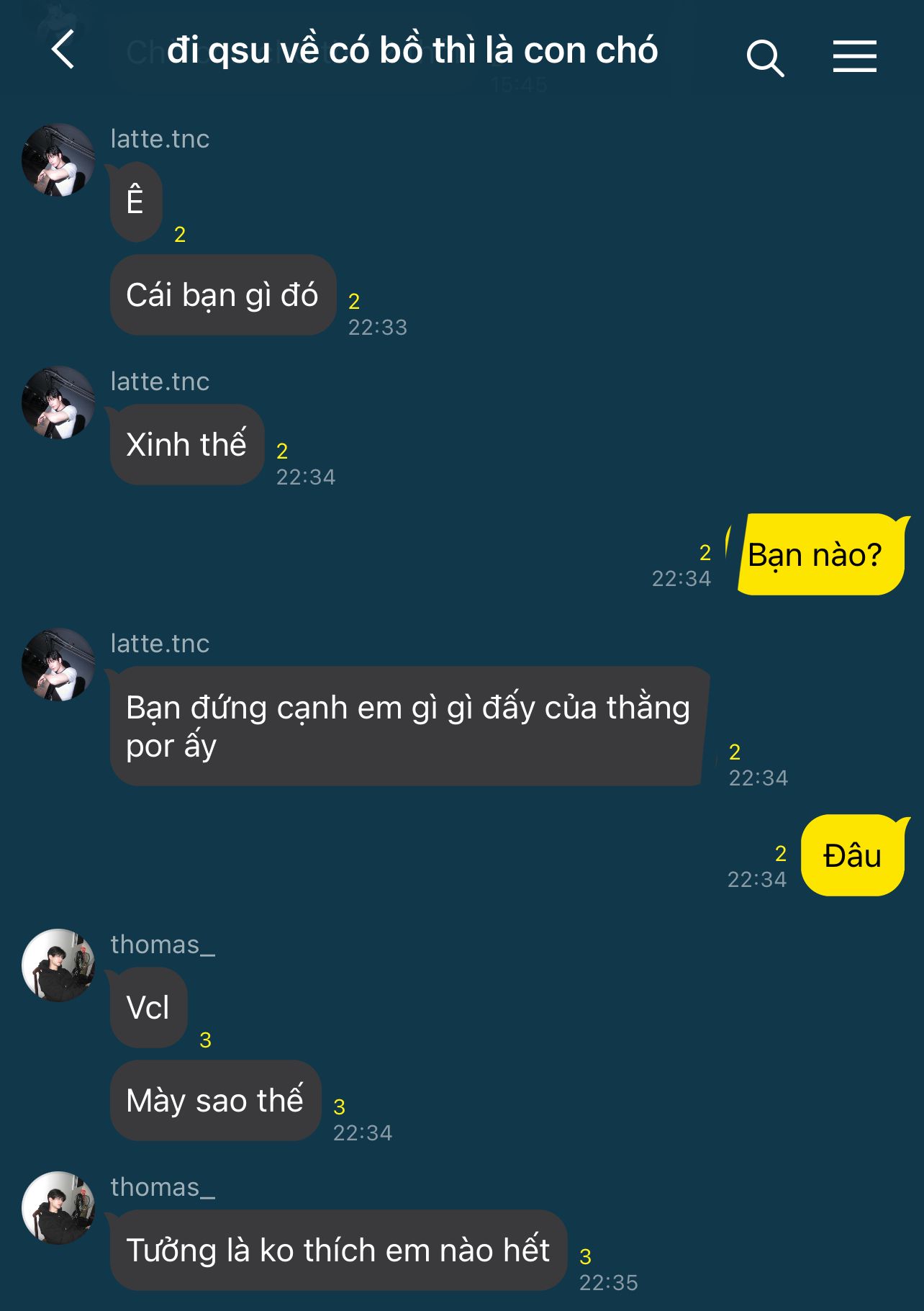
Task: View thomas_'s profile picture next to 'Tưởng là ko thích'
Action: click(x=58, y=1208)
